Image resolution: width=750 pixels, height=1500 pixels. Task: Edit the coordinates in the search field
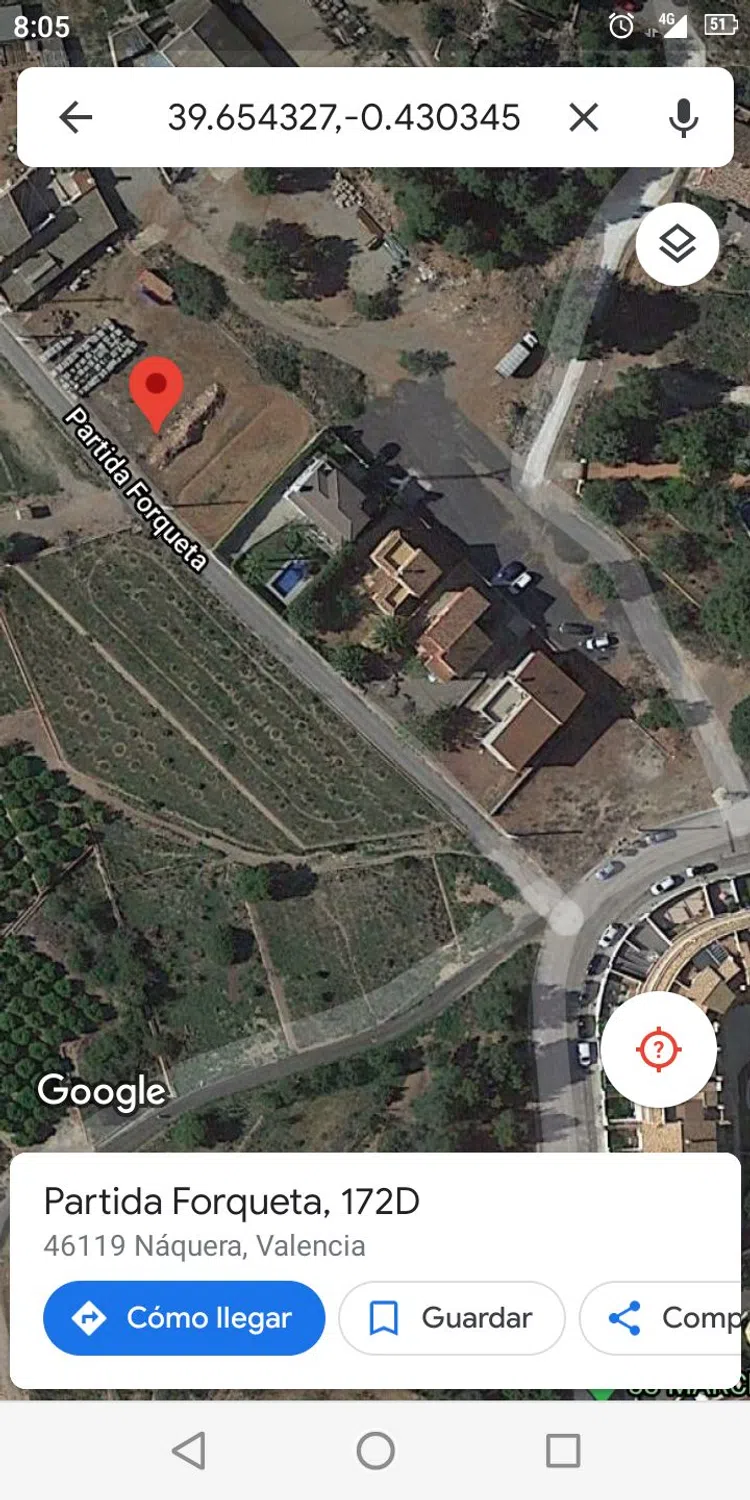(x=343, y=118)
